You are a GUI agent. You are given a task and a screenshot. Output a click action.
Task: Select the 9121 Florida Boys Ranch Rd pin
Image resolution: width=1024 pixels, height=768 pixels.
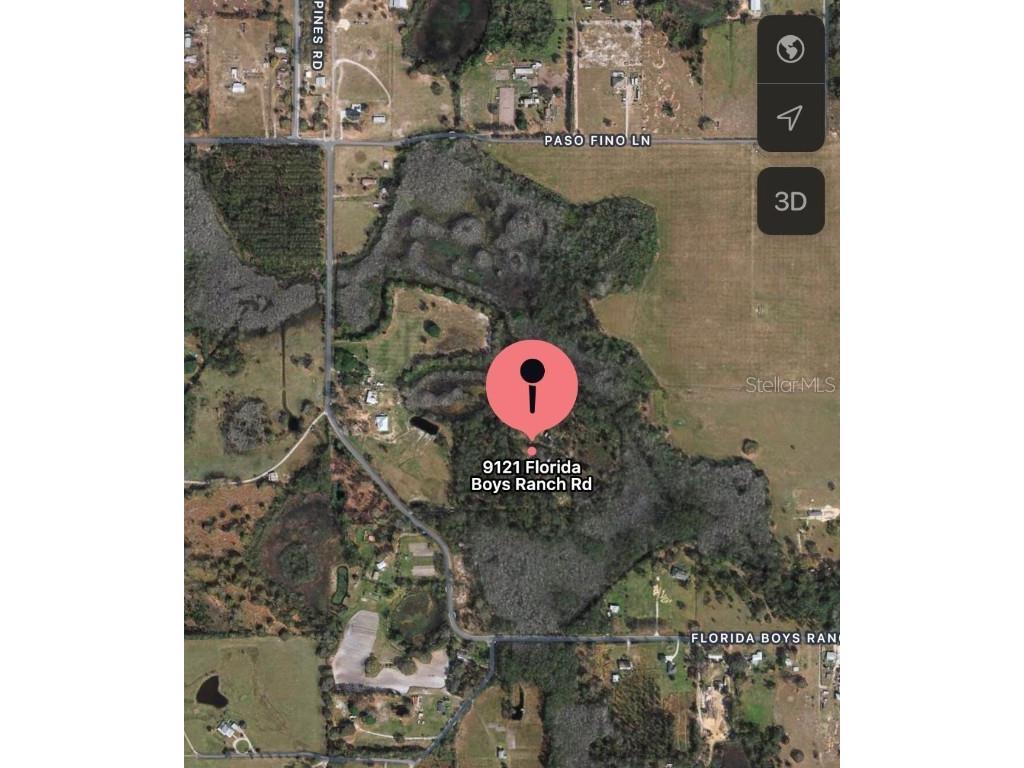pos(532,389)
